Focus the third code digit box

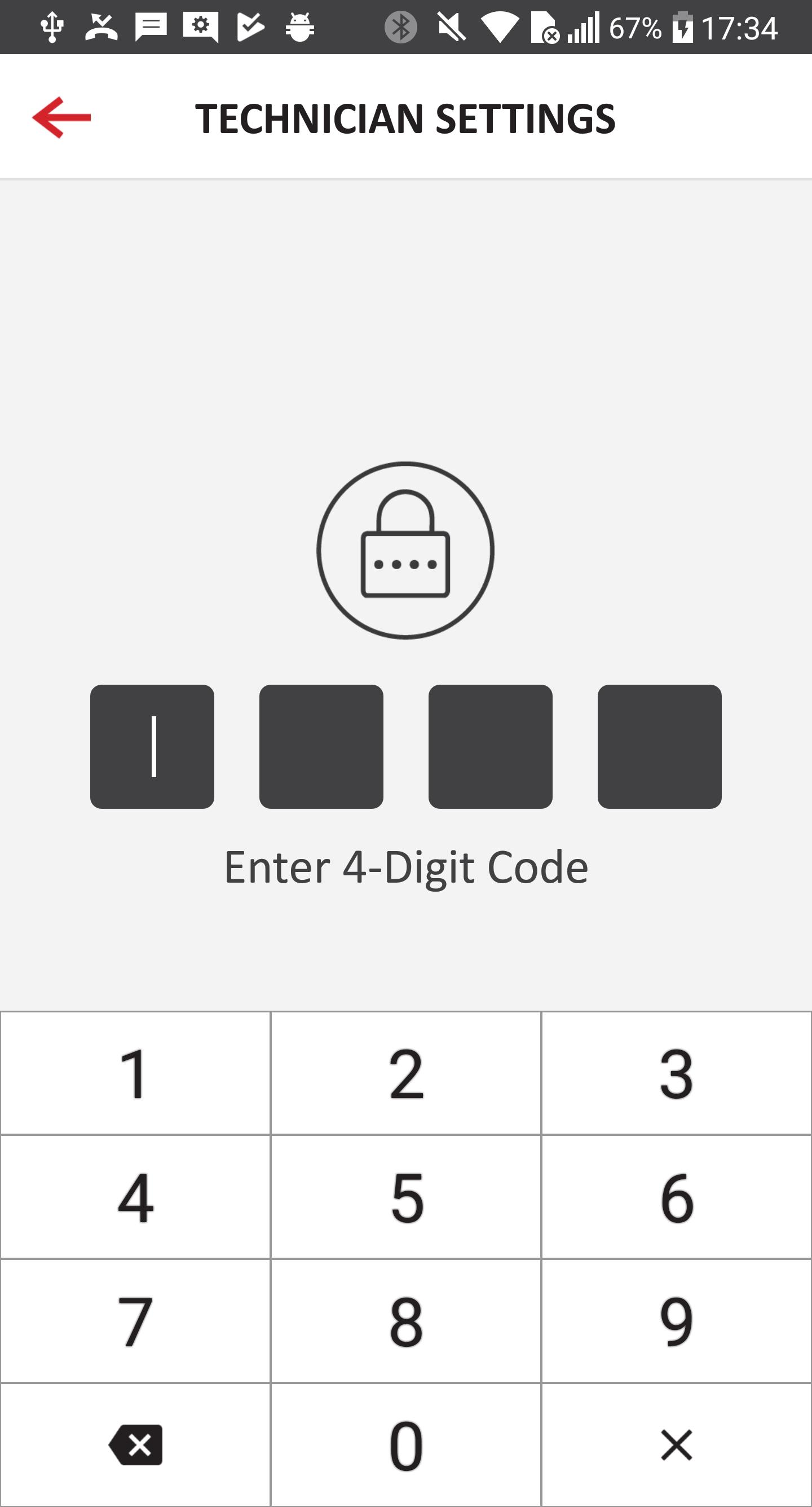click(490, 747)
